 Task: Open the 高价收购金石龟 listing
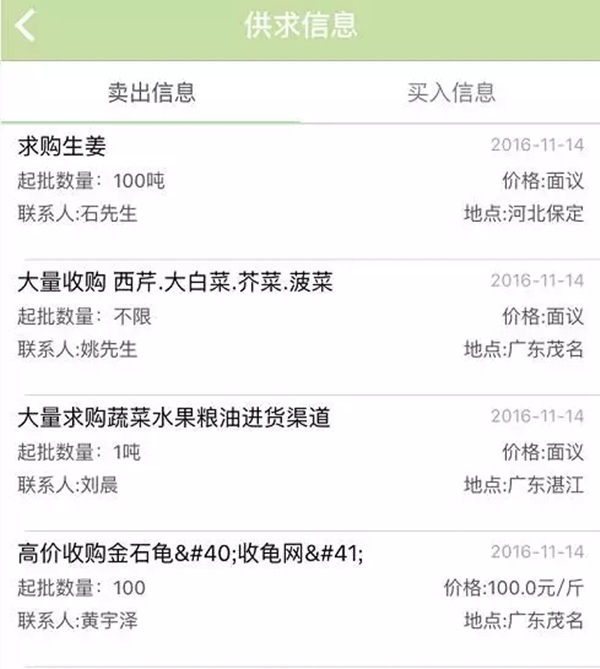(x=300, y=587)
